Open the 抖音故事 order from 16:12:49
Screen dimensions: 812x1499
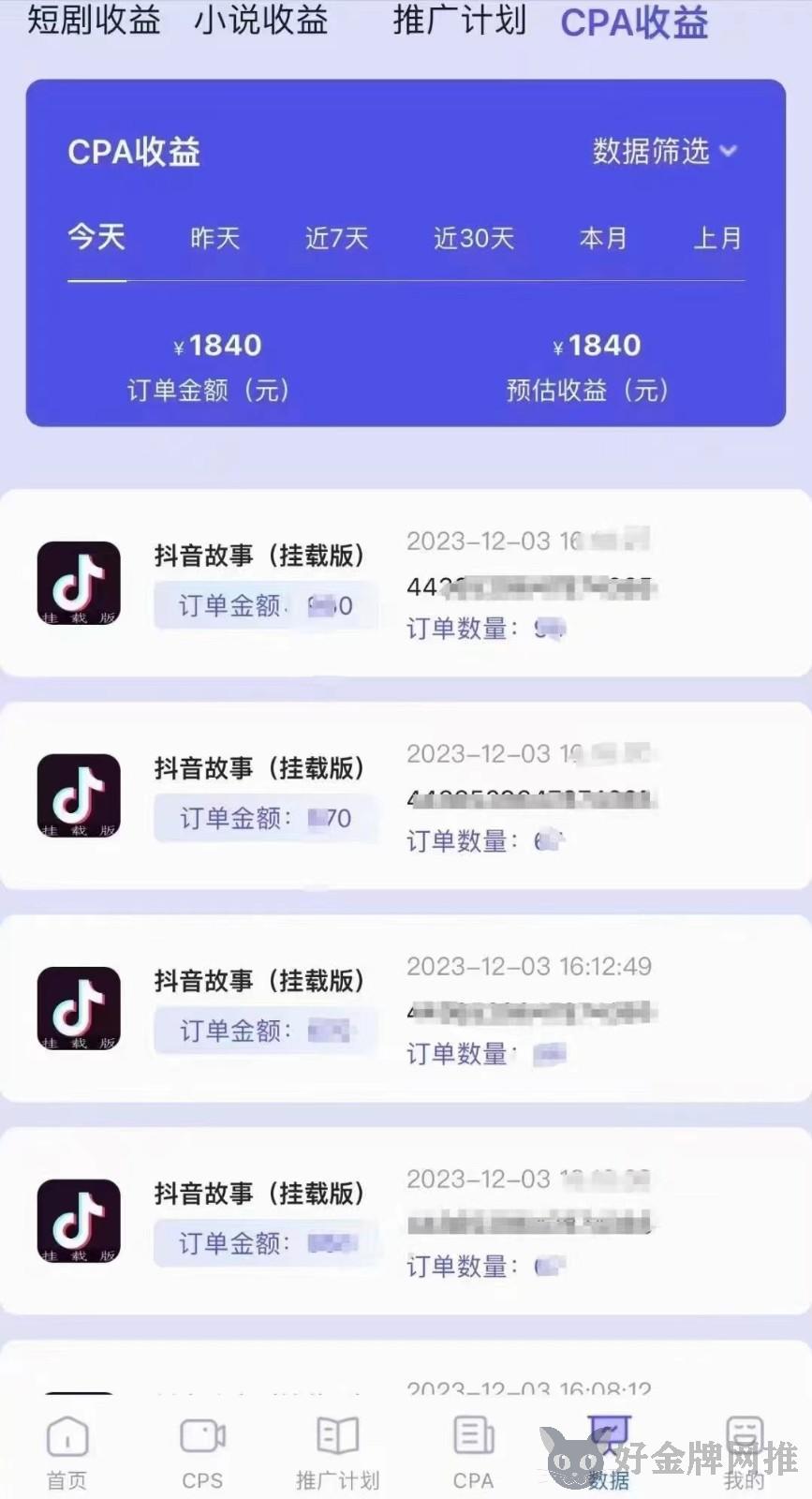coord(406,1008)
